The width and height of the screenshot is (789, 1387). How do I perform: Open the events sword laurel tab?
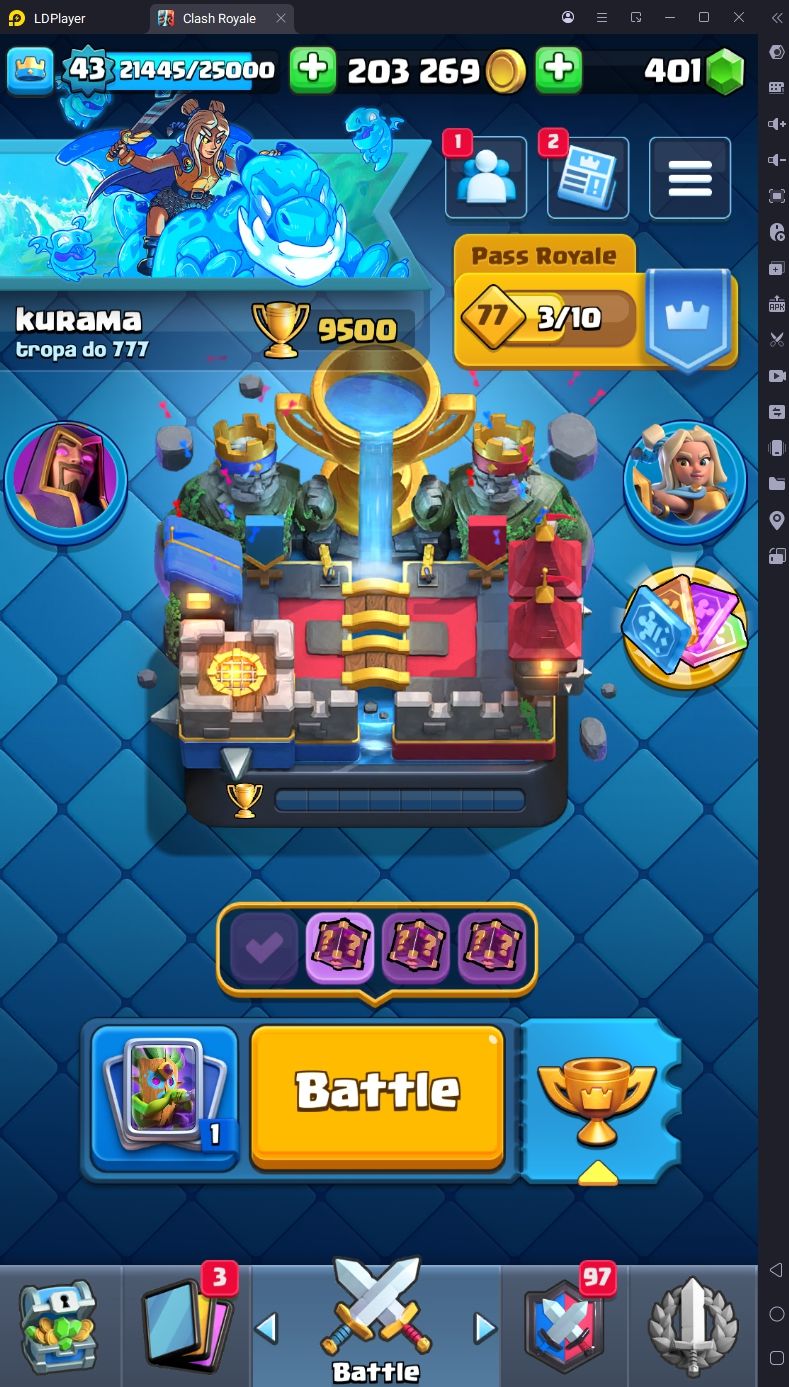pyautogui.click(x=693, y=1326)
